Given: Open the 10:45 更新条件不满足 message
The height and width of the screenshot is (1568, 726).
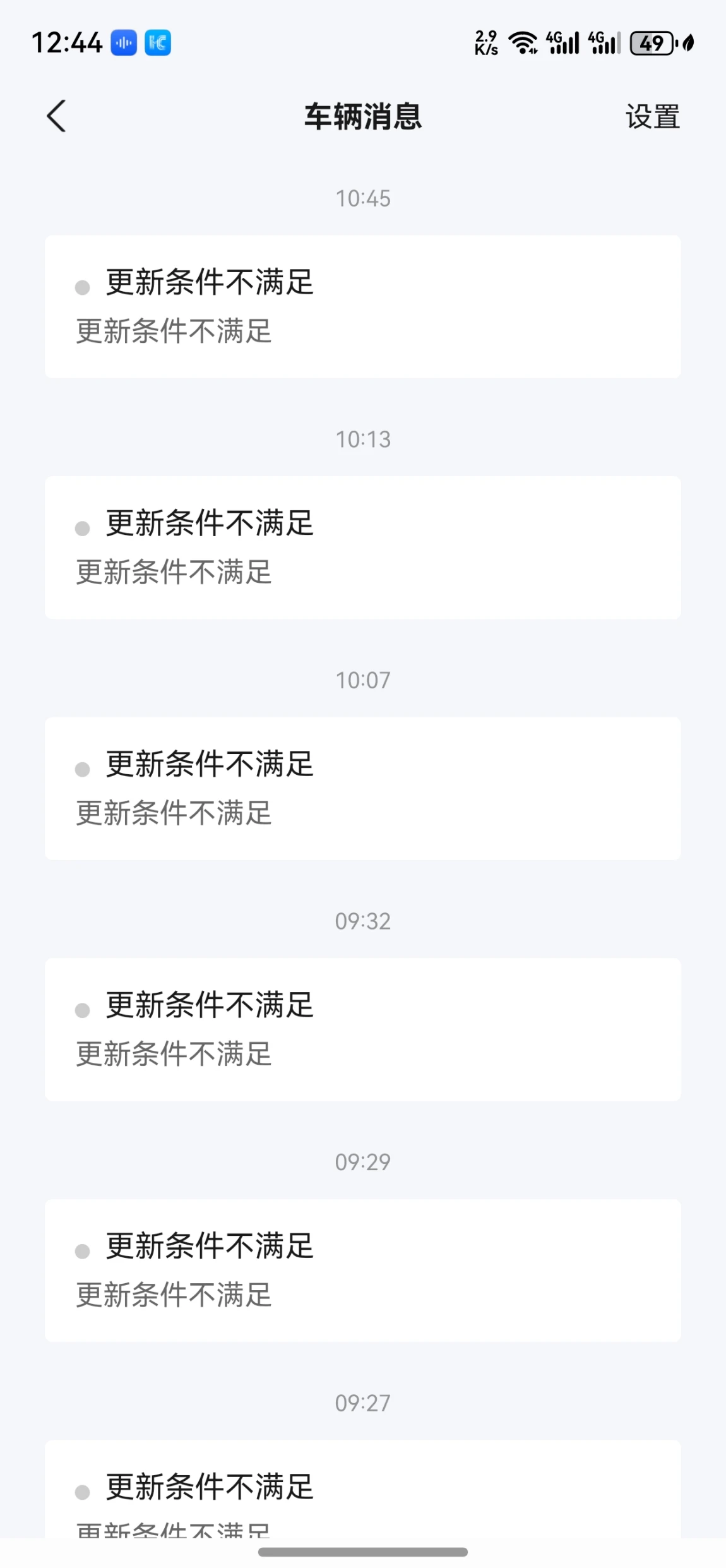Looking at the screenshot, I should (362, 307).
